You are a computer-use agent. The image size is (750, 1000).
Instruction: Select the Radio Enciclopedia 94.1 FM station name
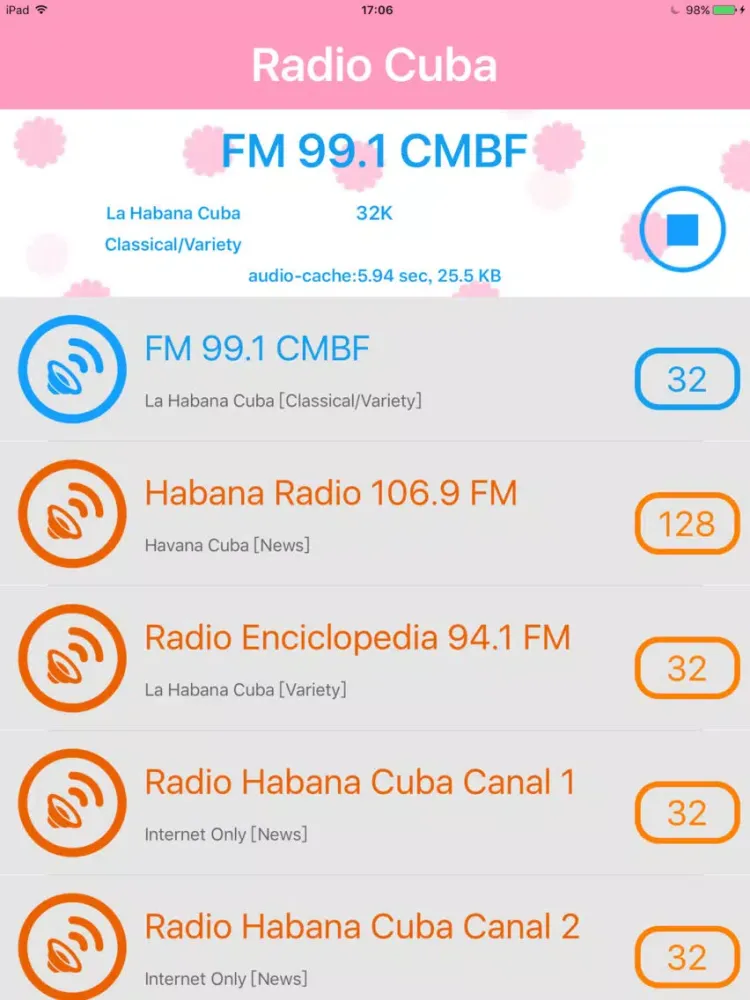(x=357, y=637)
